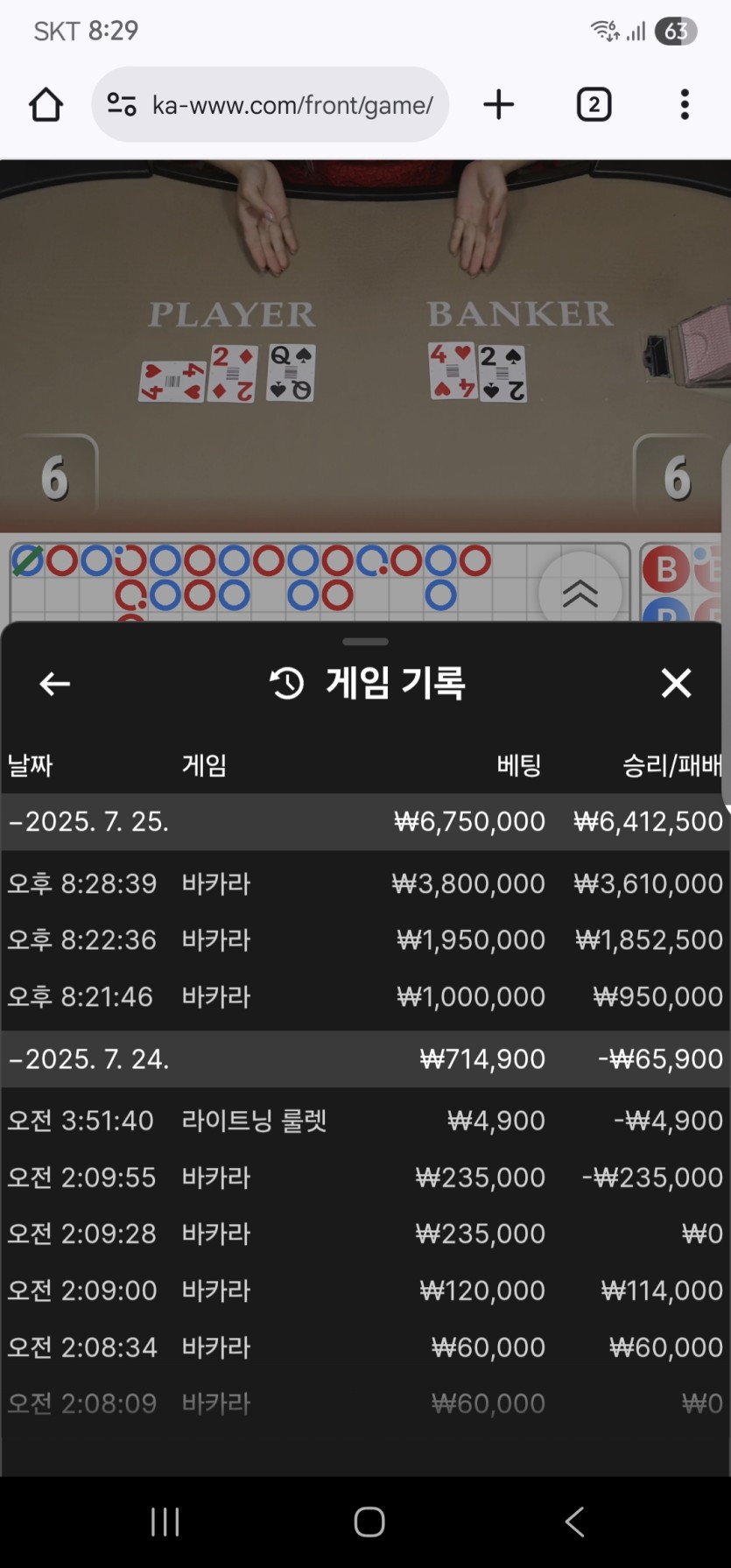Go back from the 게임 기록 panel
731x1568 pixels.
pyautogui.click(x=54, y=684)
